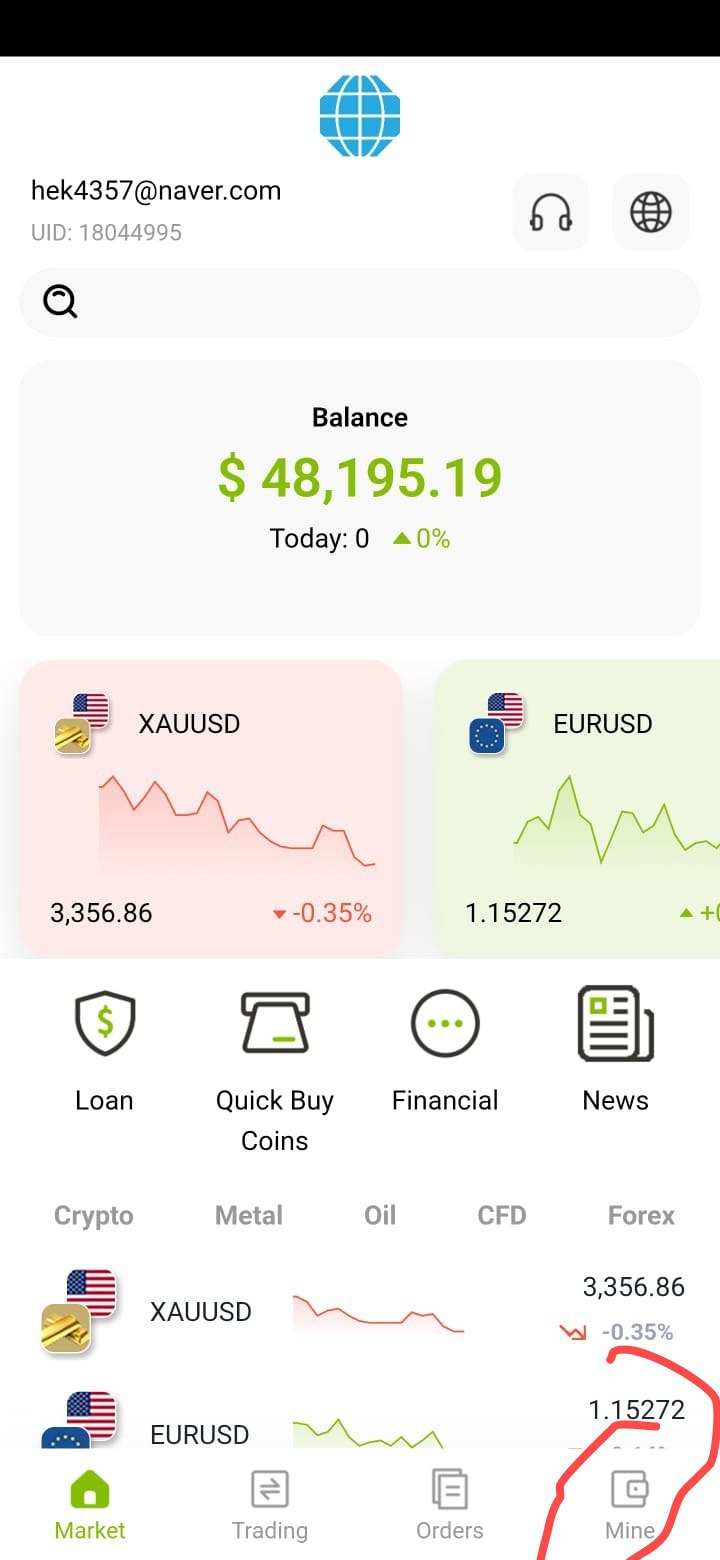Viewport: 720px width, 1560px height.
Task: Select the Forex tab
Action: pyautogui.click(x=641, y=1216)
